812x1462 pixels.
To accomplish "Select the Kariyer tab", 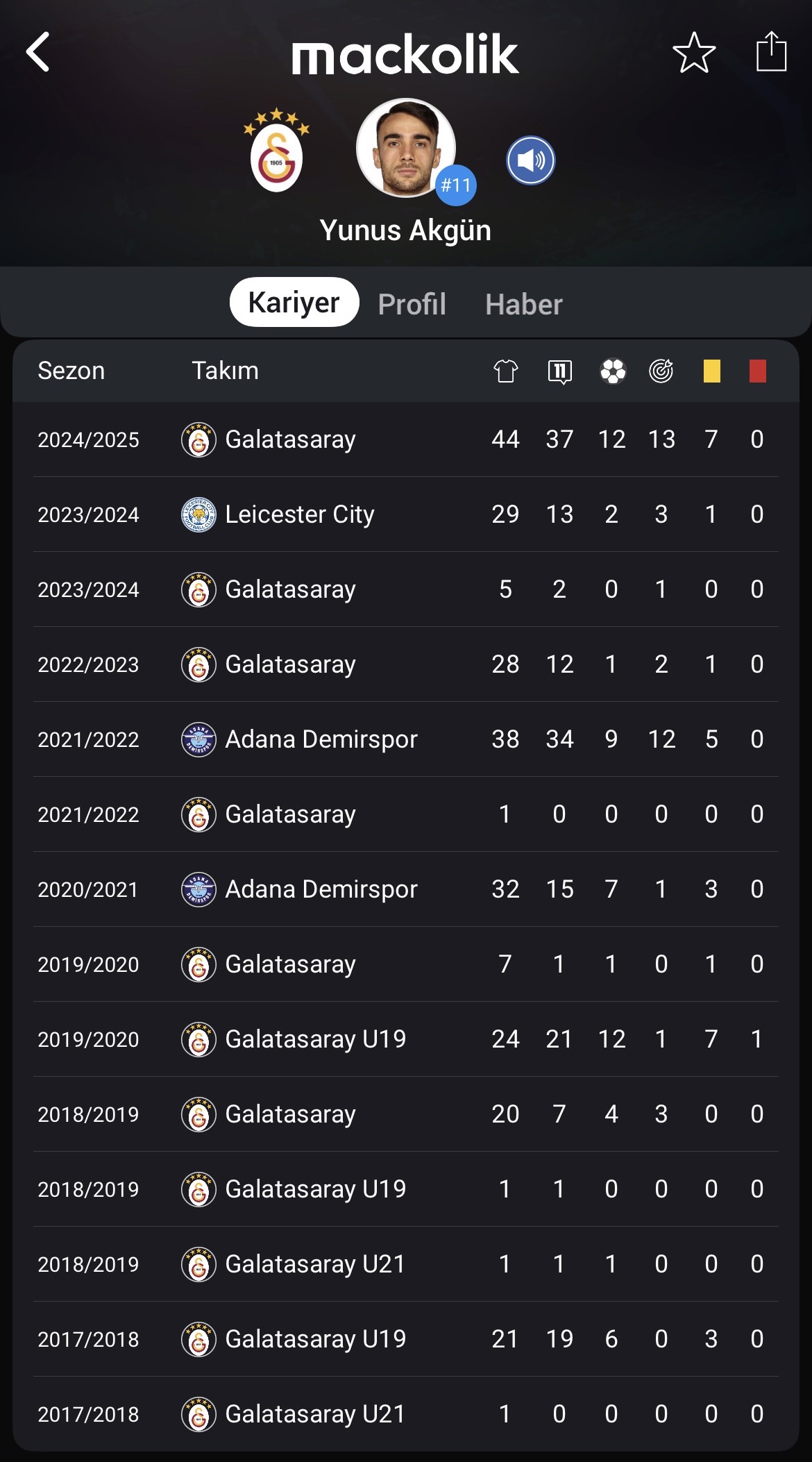I will coord(294,302).
